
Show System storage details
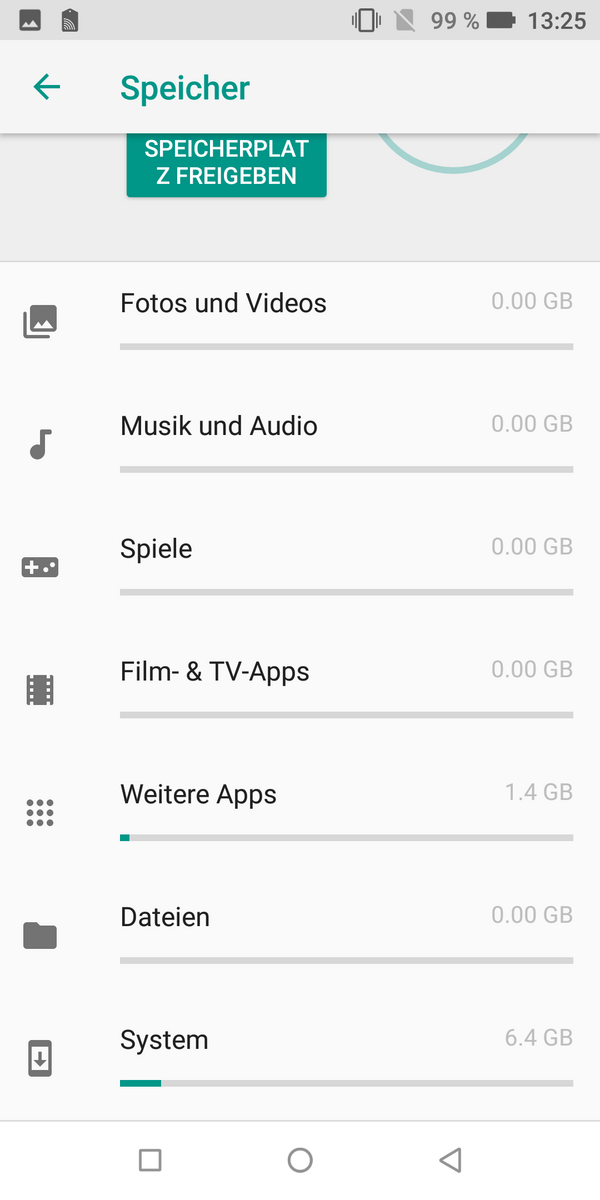pyautogui.click(x=300, y=1058)
